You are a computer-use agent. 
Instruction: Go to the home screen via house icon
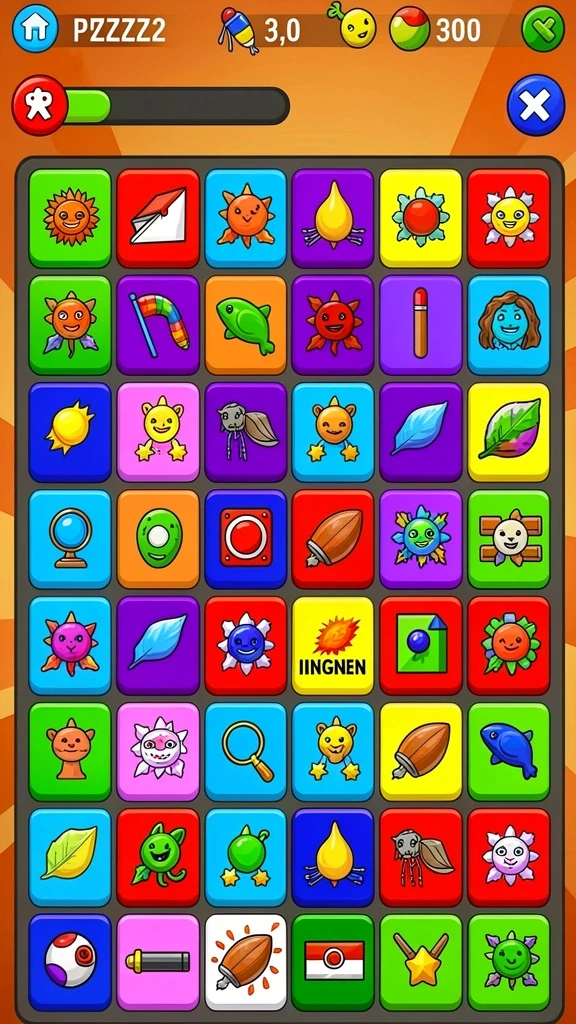click(35, 29)
